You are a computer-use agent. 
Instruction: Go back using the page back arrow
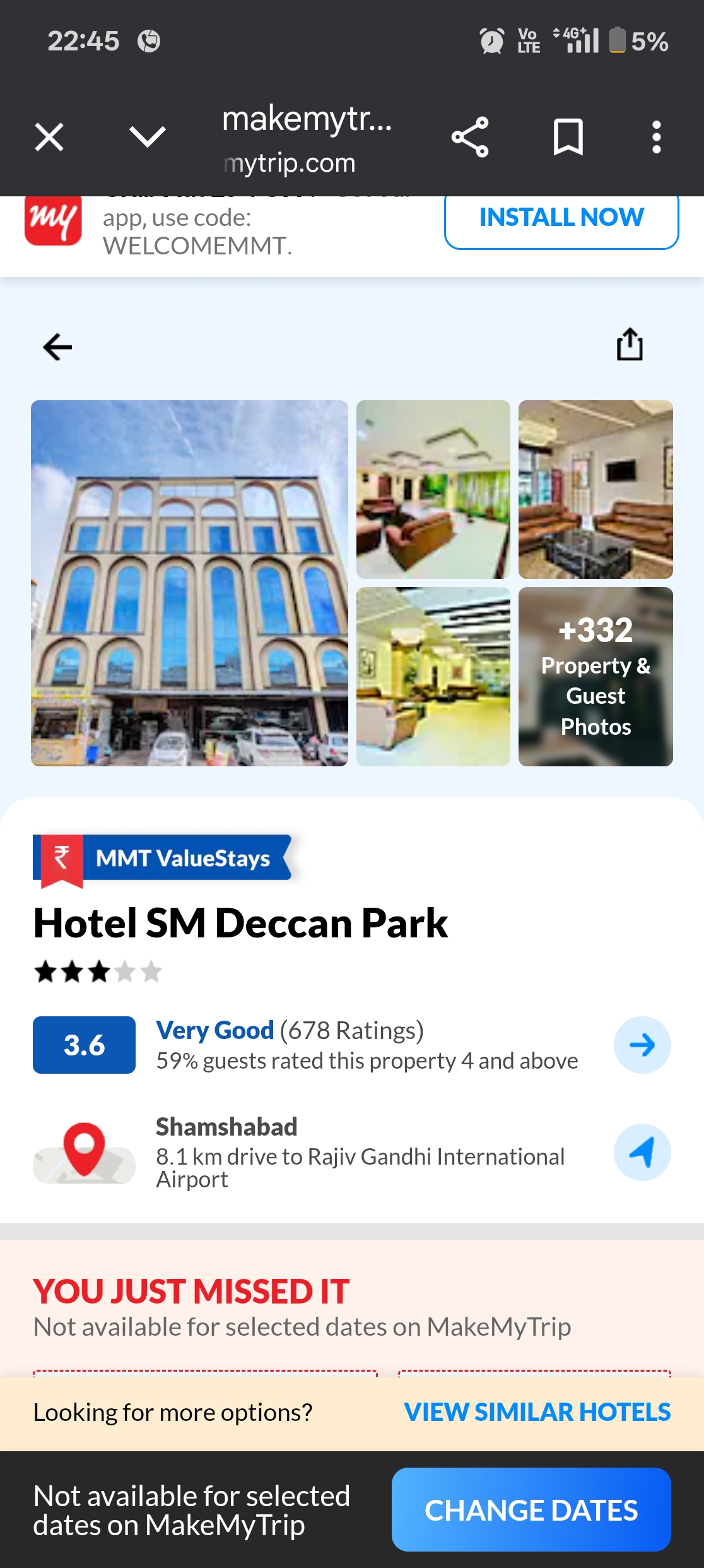point(57,347)
